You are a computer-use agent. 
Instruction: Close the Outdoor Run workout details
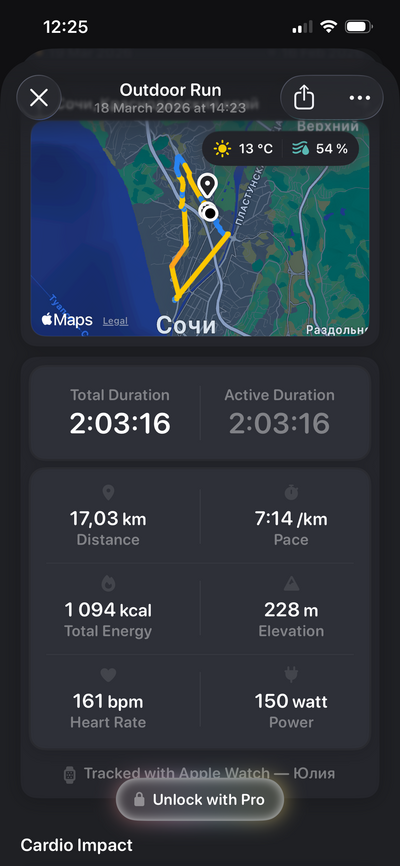click(39, 98)
